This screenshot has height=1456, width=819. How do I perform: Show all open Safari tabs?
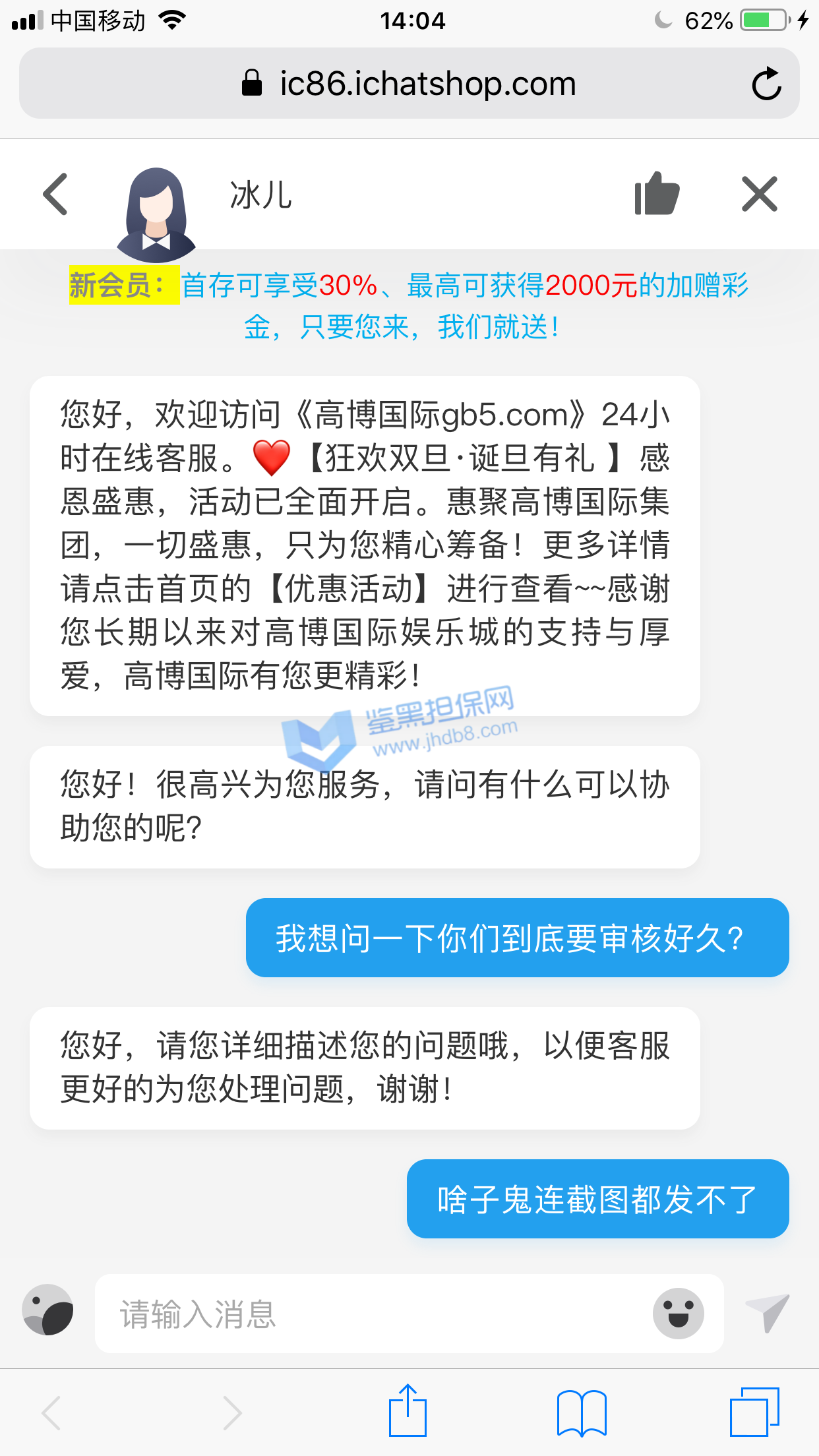point(754,1412)
